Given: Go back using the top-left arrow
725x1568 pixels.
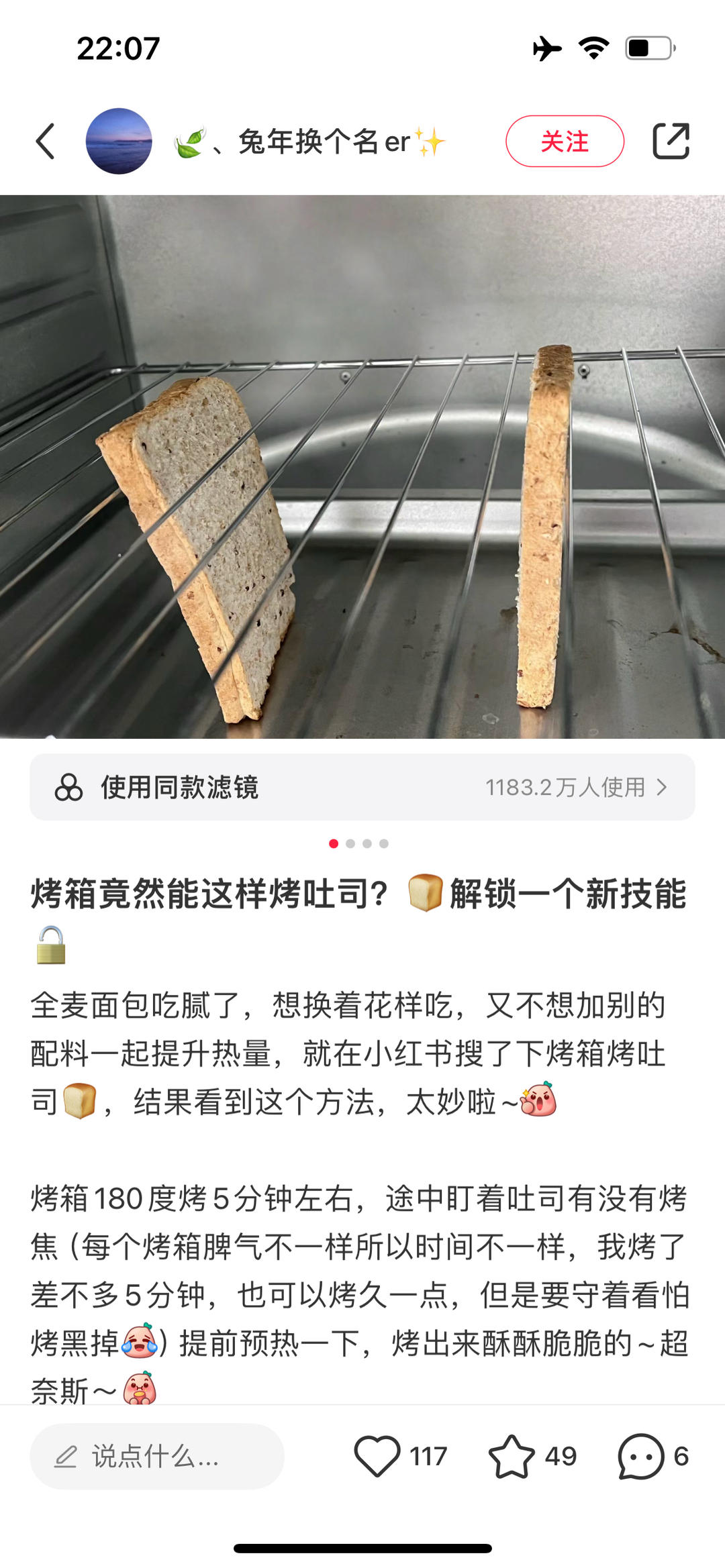Looking at the screenshot, I should [x=46, y=142].
